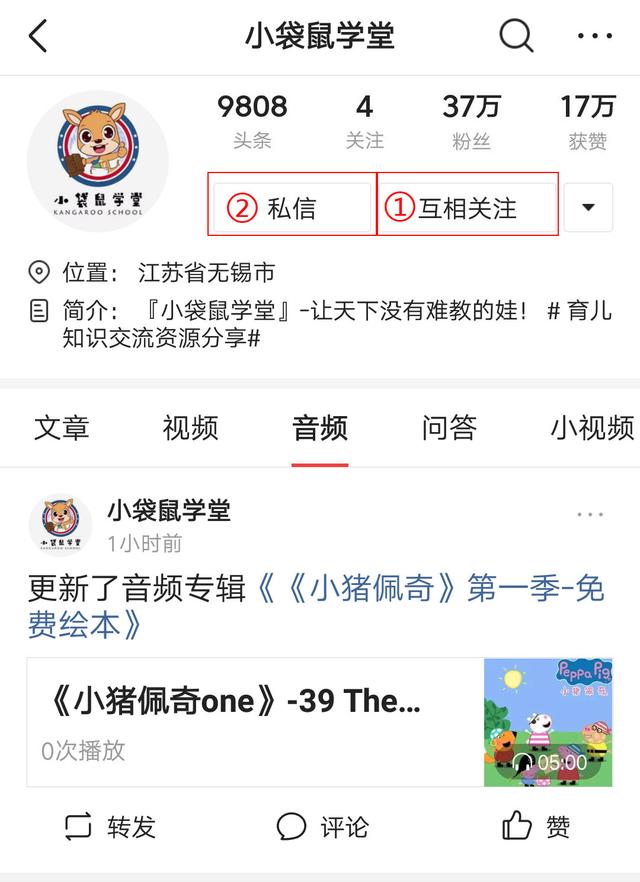The image size is (640, 882).
Task: View the 37万 粉丝 followers list
Action: (471, 120)
